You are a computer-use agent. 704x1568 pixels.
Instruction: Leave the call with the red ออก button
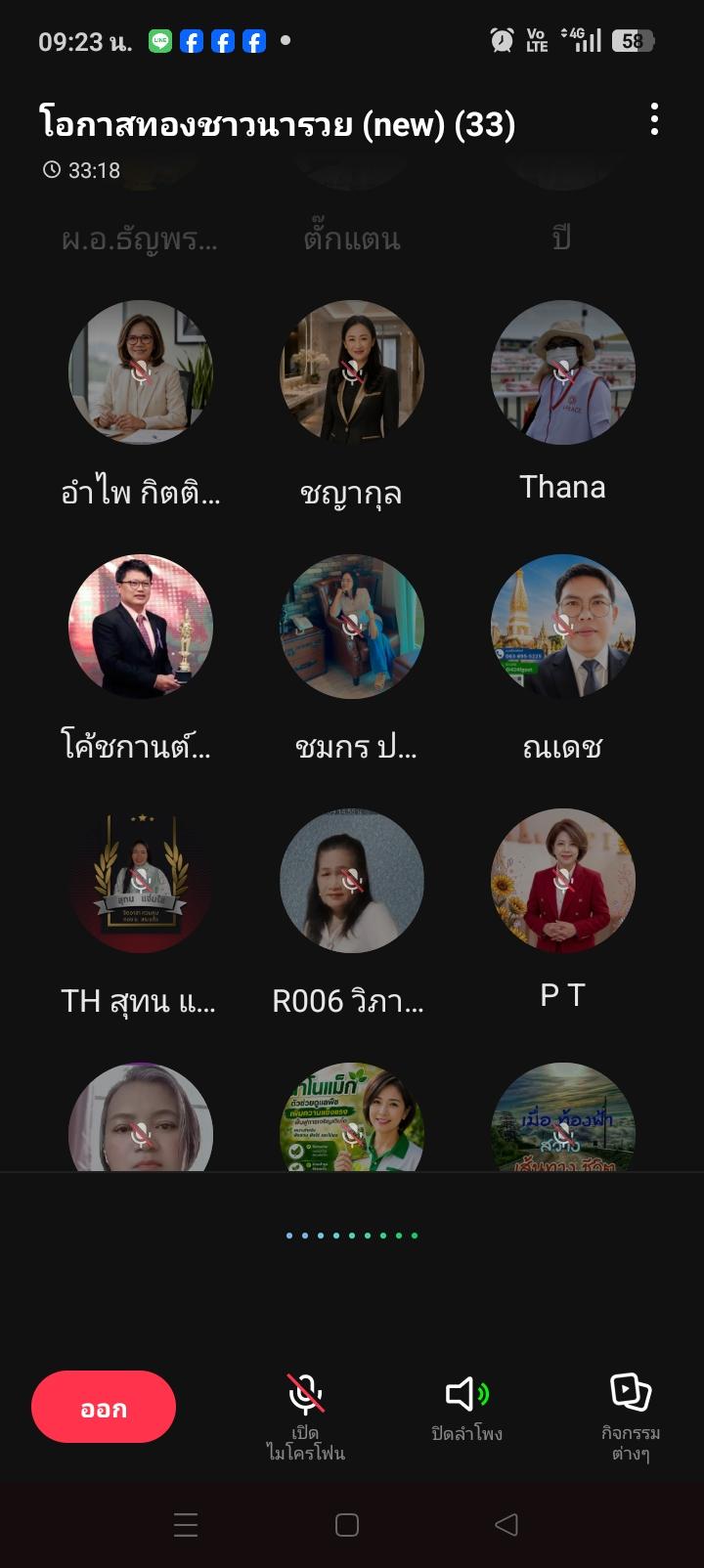pos(104,1407)
